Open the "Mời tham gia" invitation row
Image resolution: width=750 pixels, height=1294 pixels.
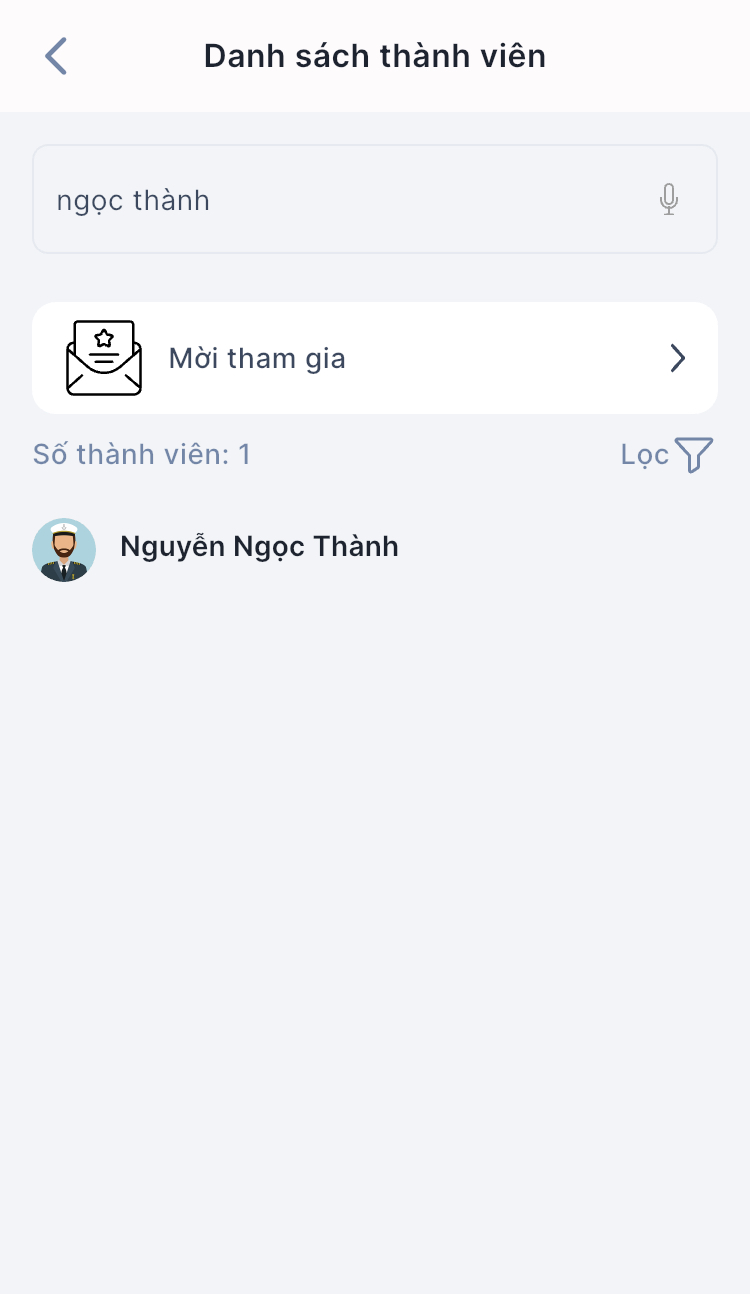click(x=375, y=358)
